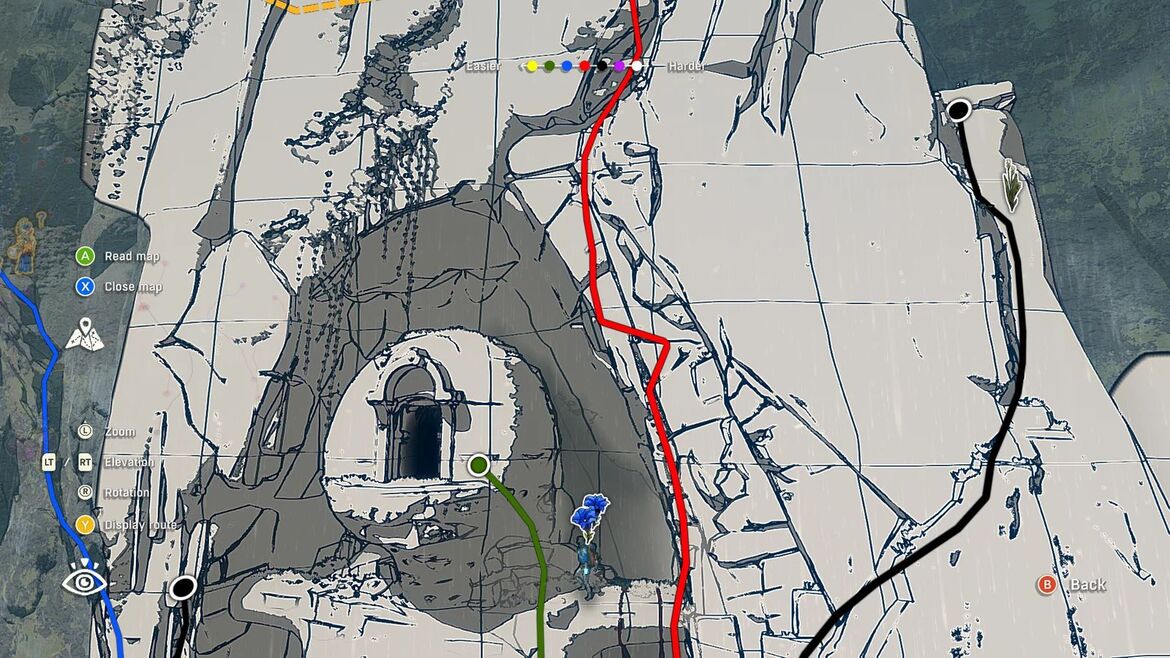The height and width of the screenshot is (658, 1170).
Task: Select the green route start marker
Action: coord(478,465)
